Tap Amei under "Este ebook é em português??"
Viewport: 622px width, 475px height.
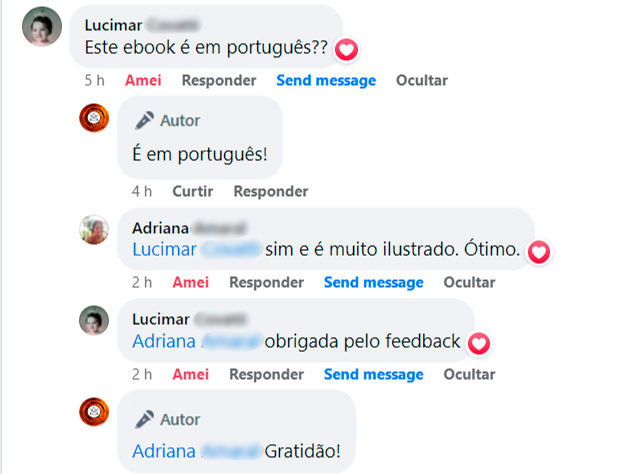143,80
